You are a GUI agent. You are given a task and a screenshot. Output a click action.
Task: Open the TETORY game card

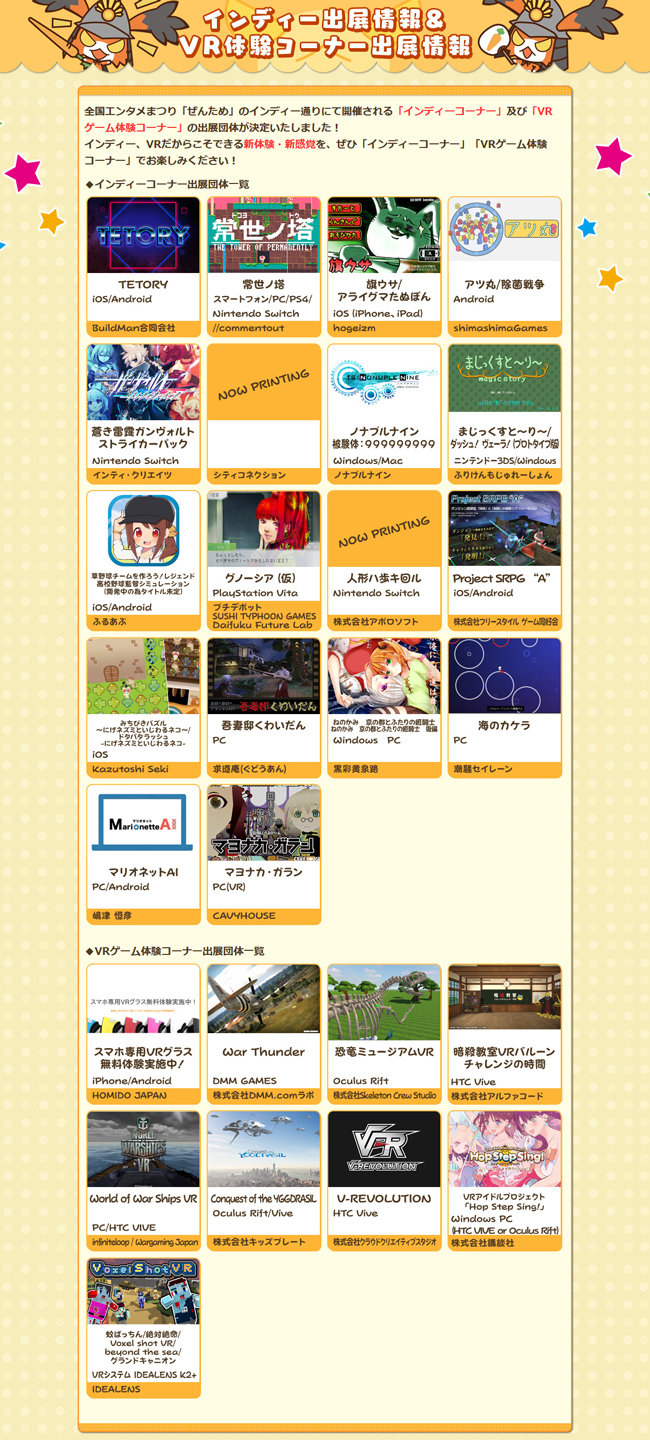(143, 266)
